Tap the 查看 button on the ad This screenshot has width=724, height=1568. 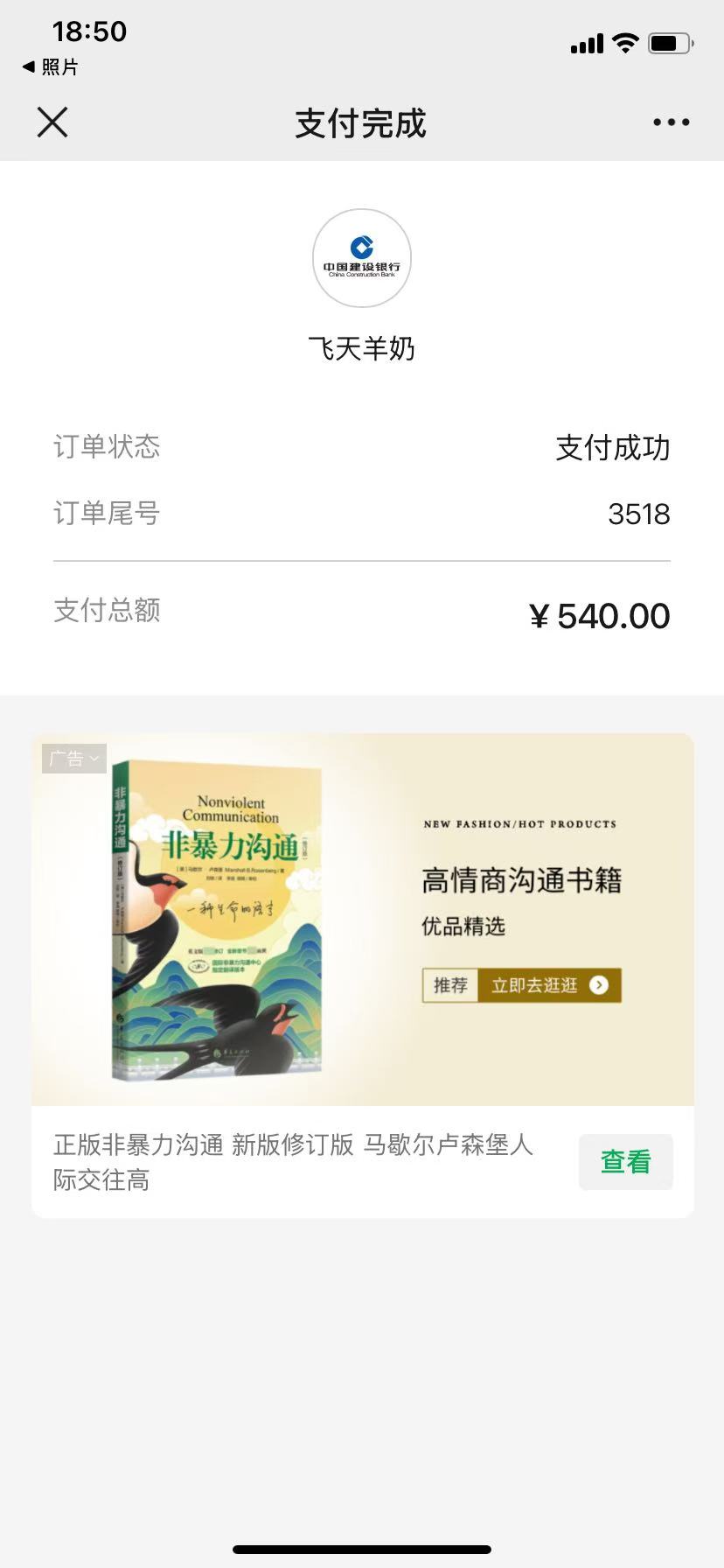click(625, 1162)
